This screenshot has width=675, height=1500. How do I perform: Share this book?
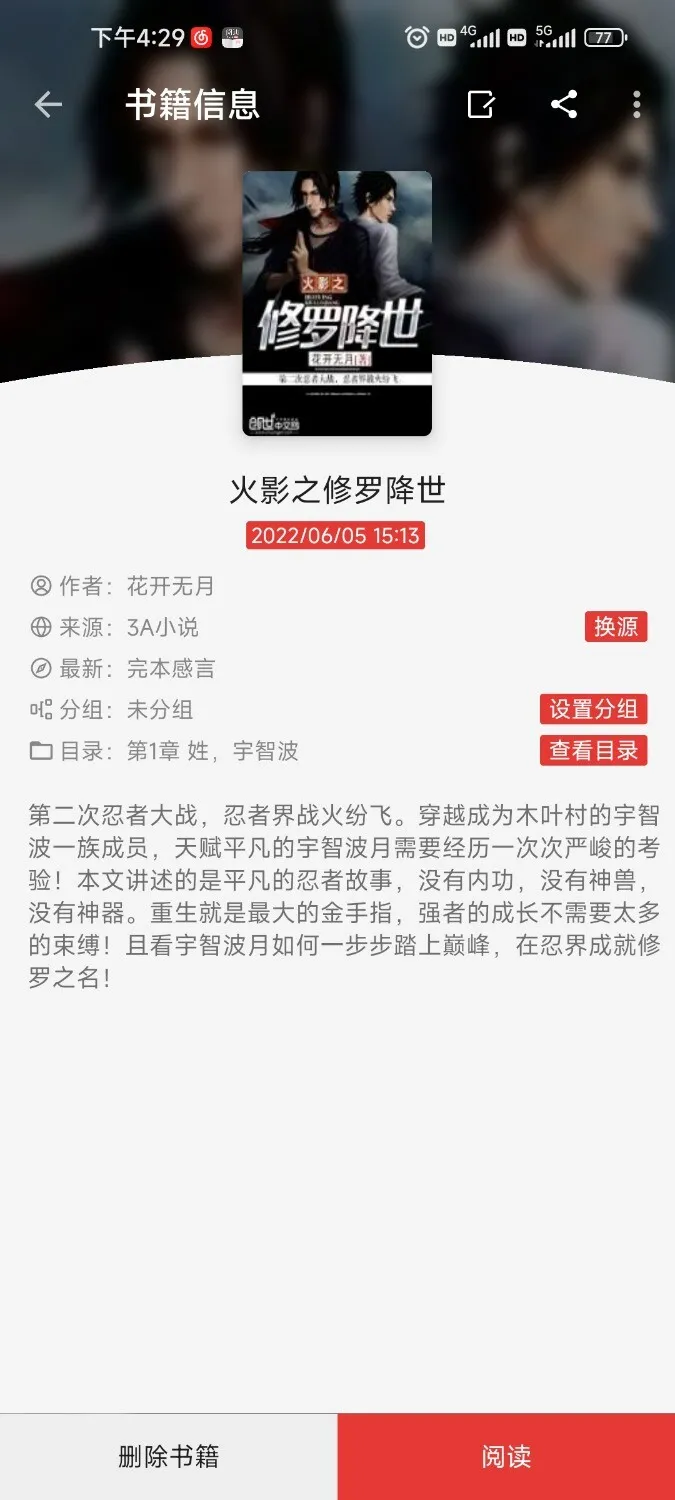click(x=564, y=104)
